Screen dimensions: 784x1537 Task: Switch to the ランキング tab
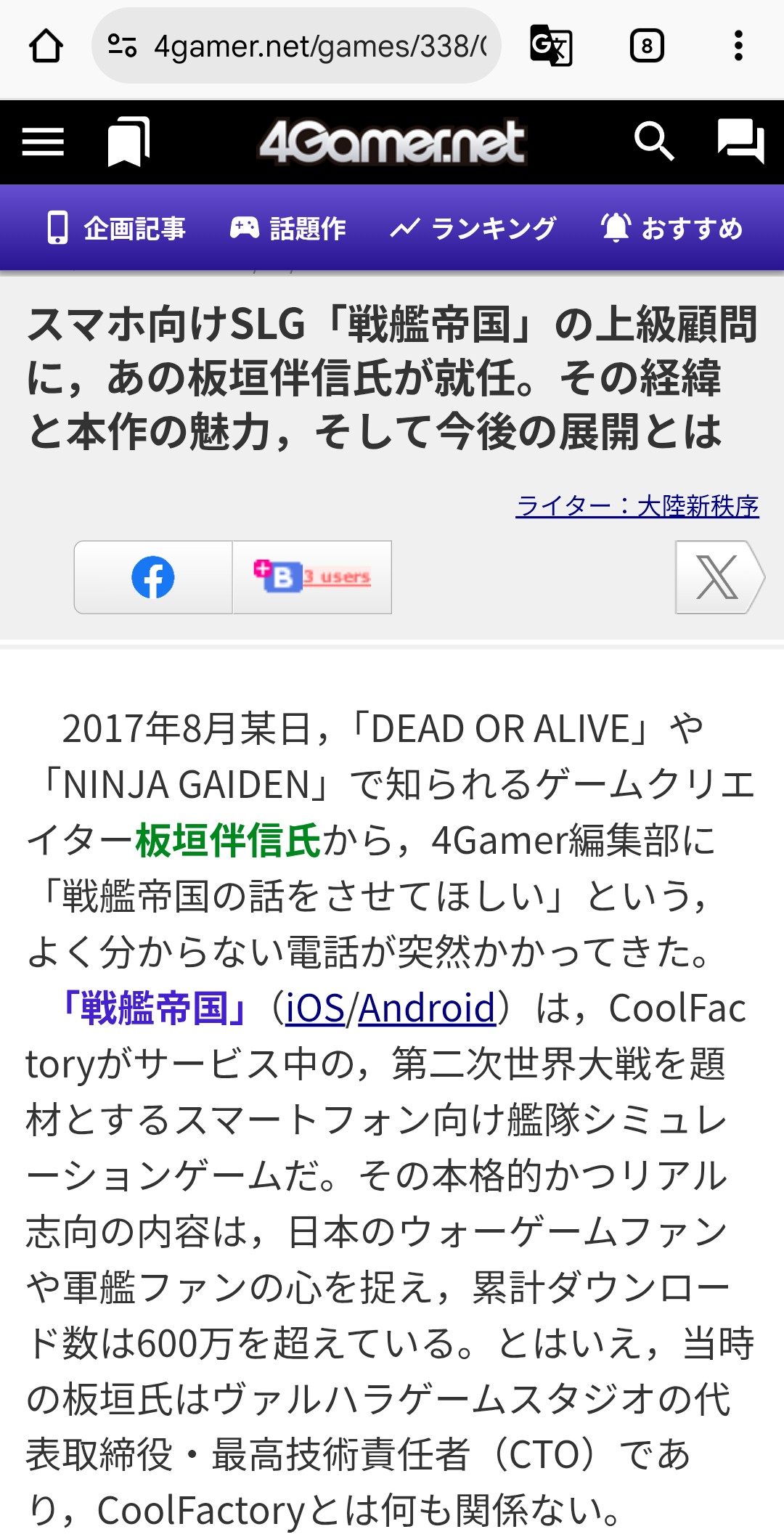click(x=473, y=229)
